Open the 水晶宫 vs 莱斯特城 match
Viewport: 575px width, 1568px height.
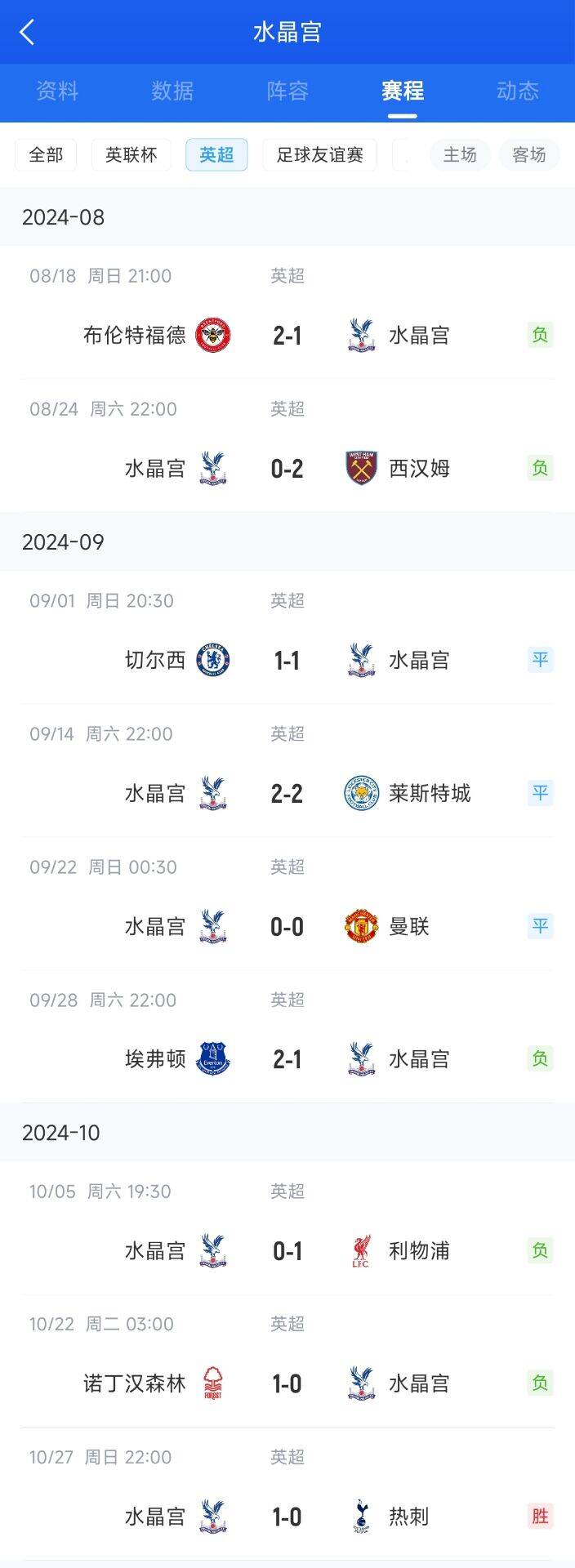coord(287,794)
